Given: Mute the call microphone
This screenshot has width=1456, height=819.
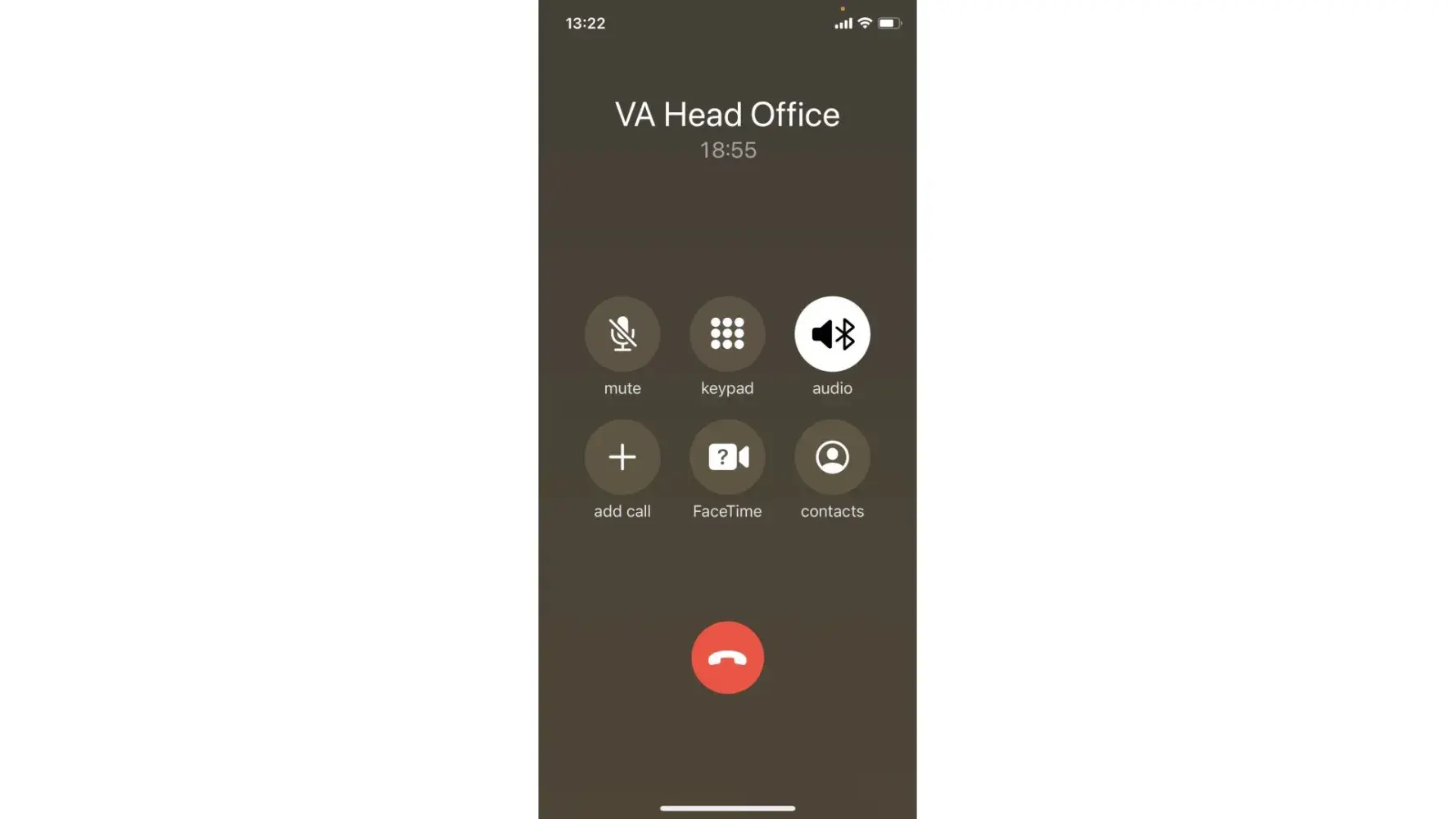Looking at the screenshot, I should (x=622, y=334).
